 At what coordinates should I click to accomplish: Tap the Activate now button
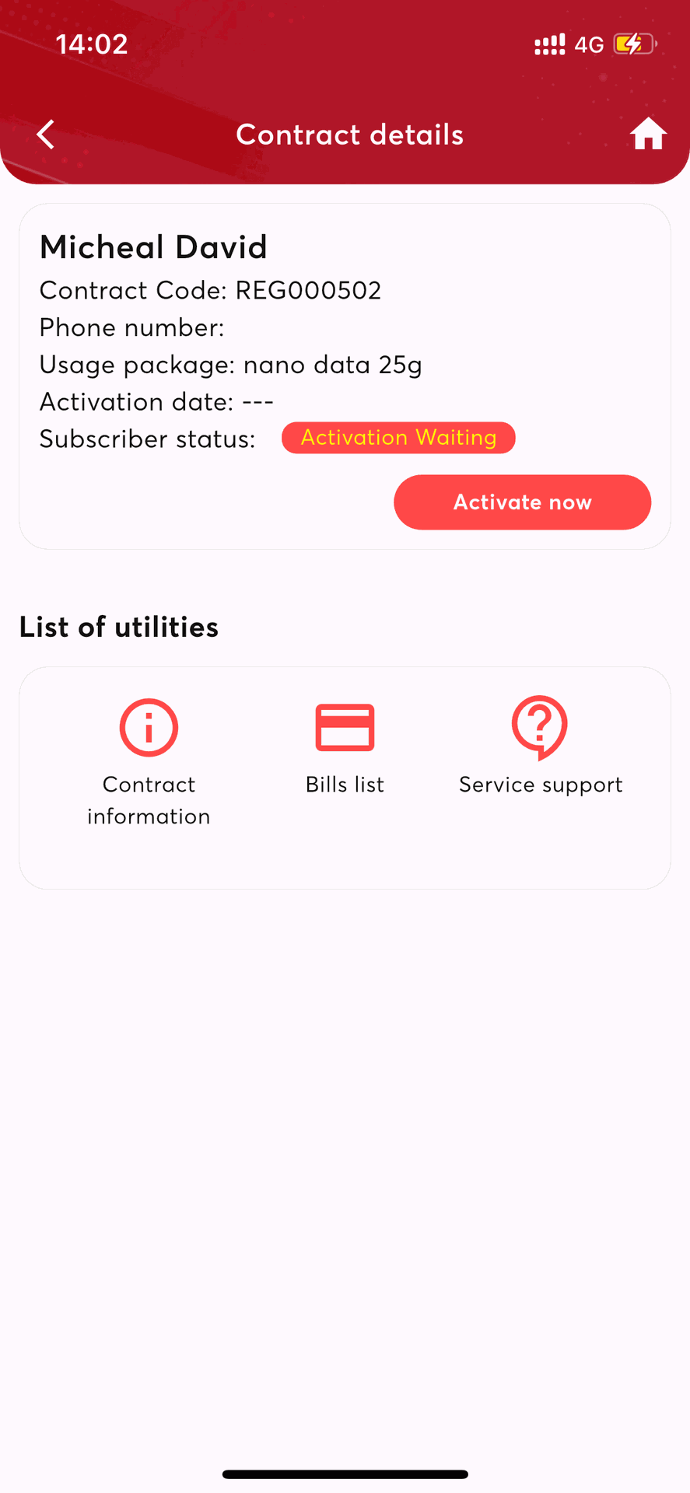click(522, 502)
